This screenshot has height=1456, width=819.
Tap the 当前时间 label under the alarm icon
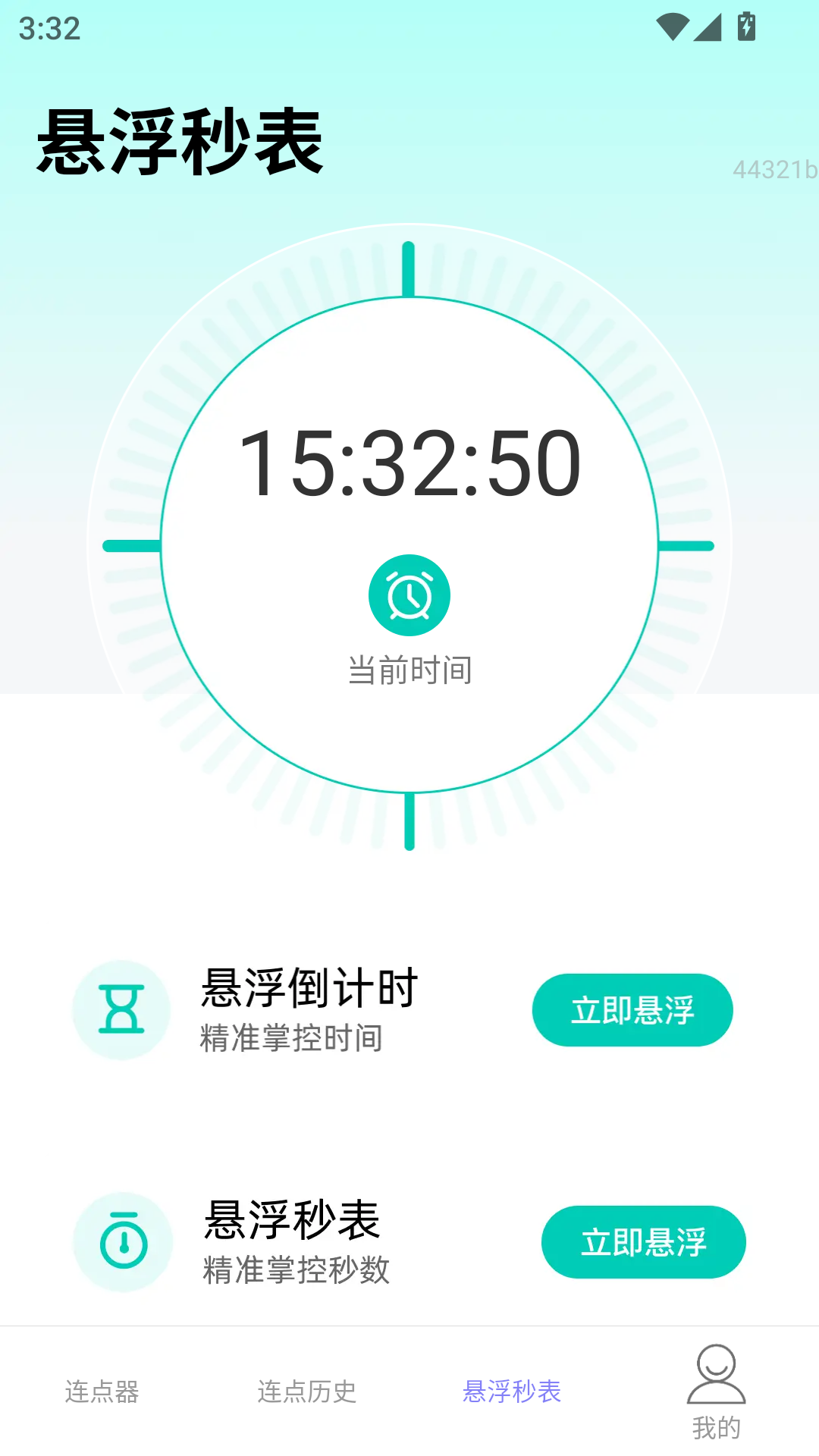409,669
